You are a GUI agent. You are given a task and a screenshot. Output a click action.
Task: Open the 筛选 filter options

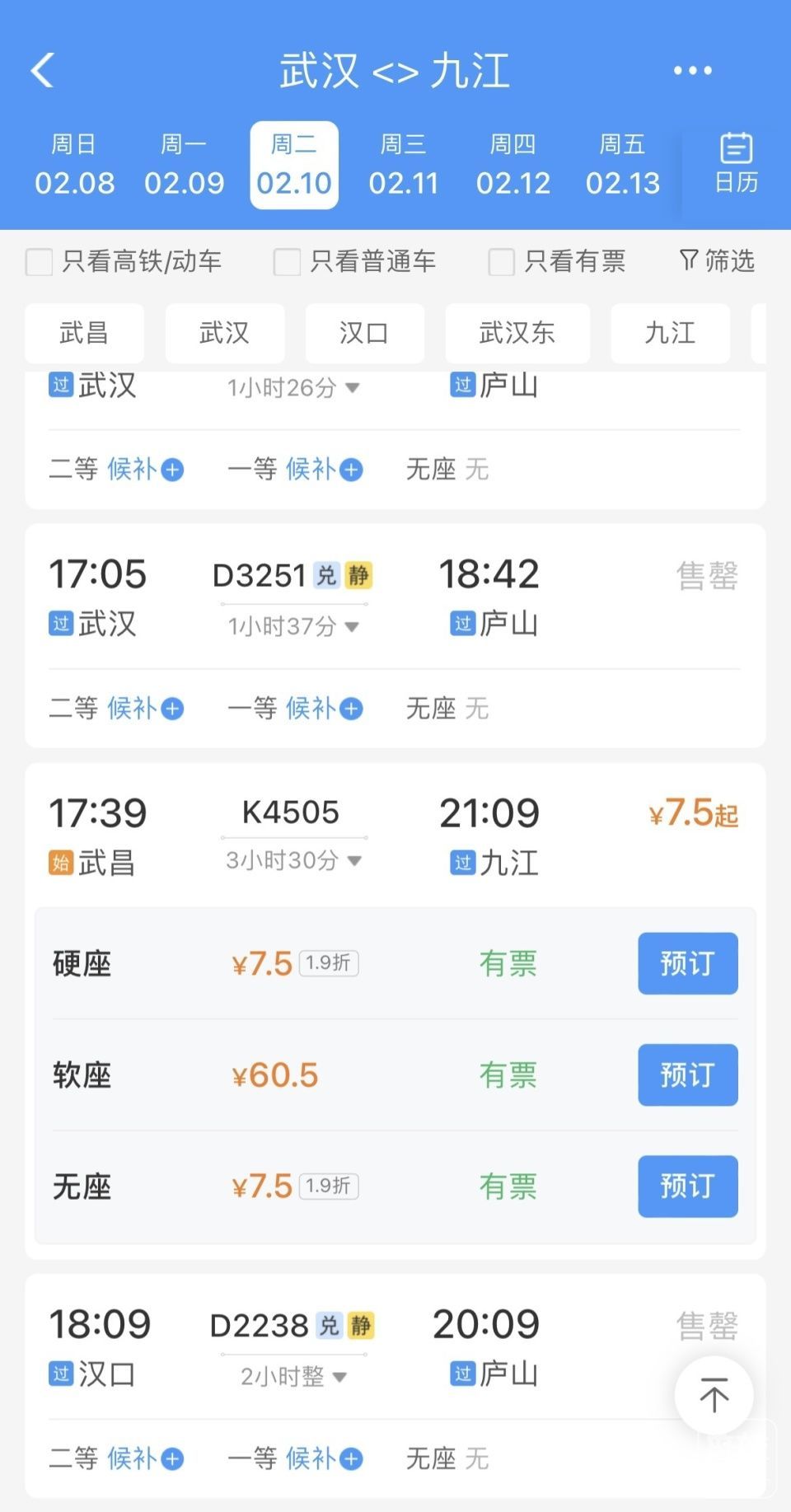717,261
